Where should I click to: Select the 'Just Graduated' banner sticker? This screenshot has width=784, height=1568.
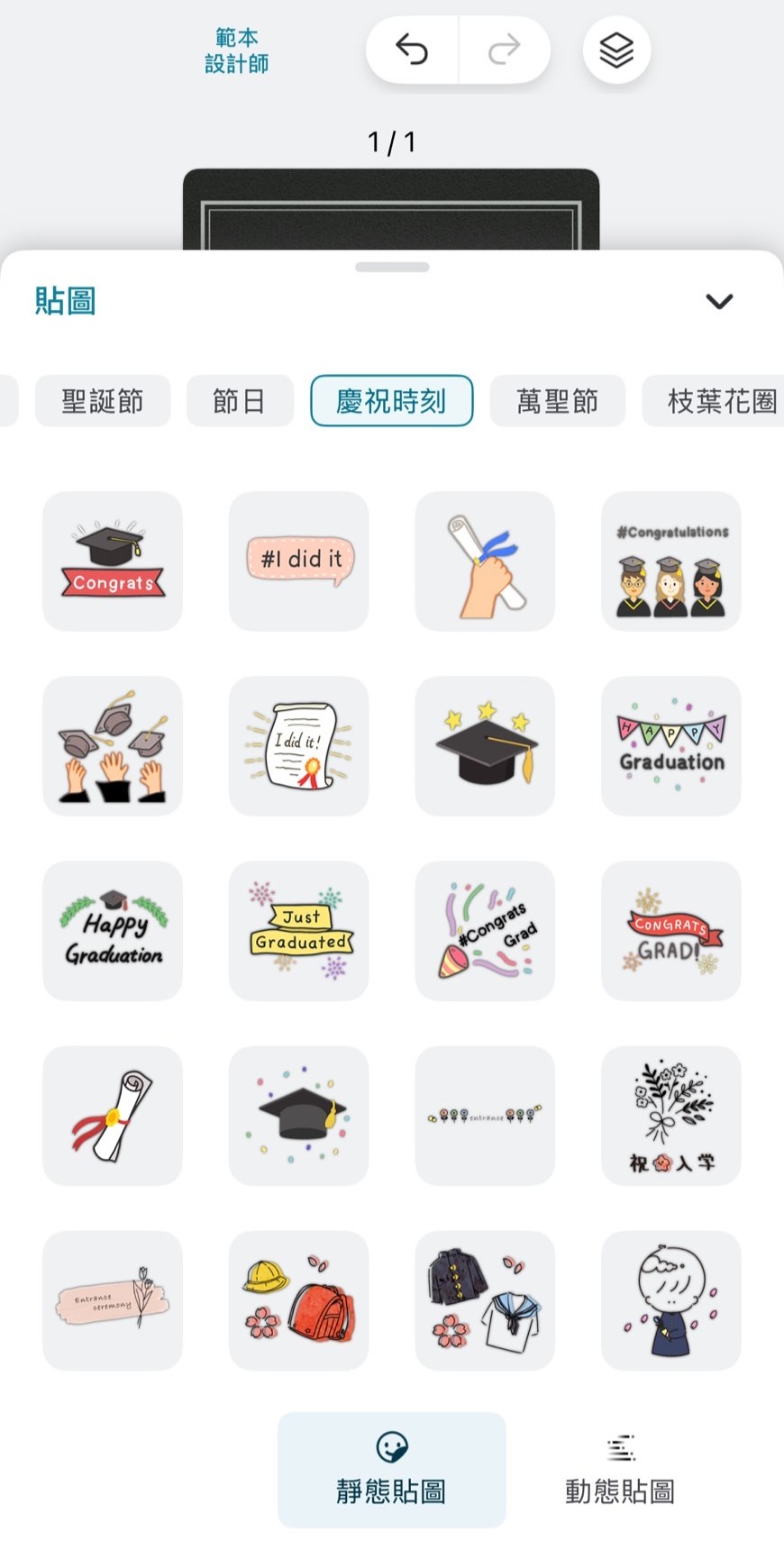tap(298, 930)
